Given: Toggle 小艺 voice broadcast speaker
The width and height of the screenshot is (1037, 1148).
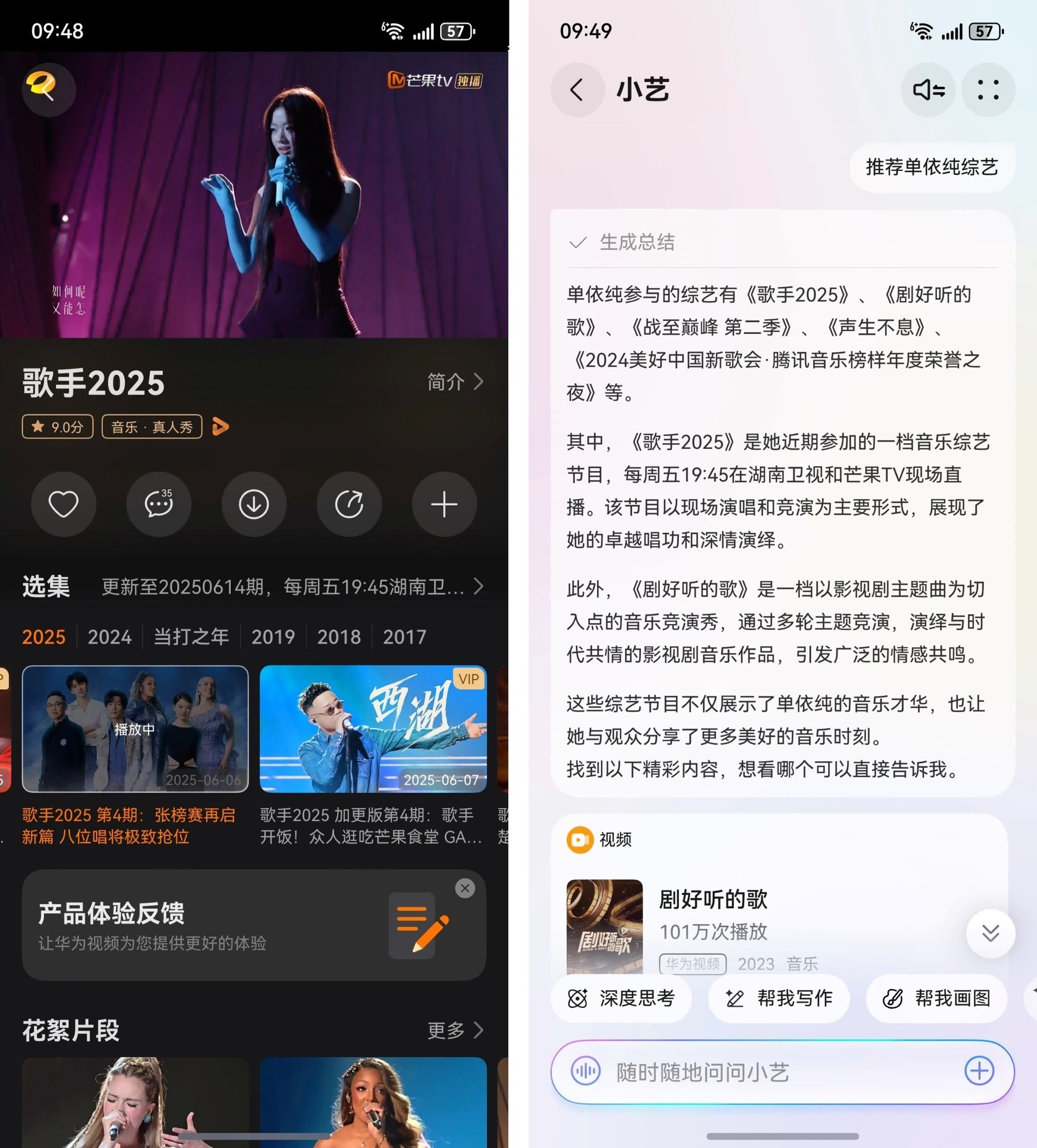Looking at the screenshot, I should click(928, 90).
